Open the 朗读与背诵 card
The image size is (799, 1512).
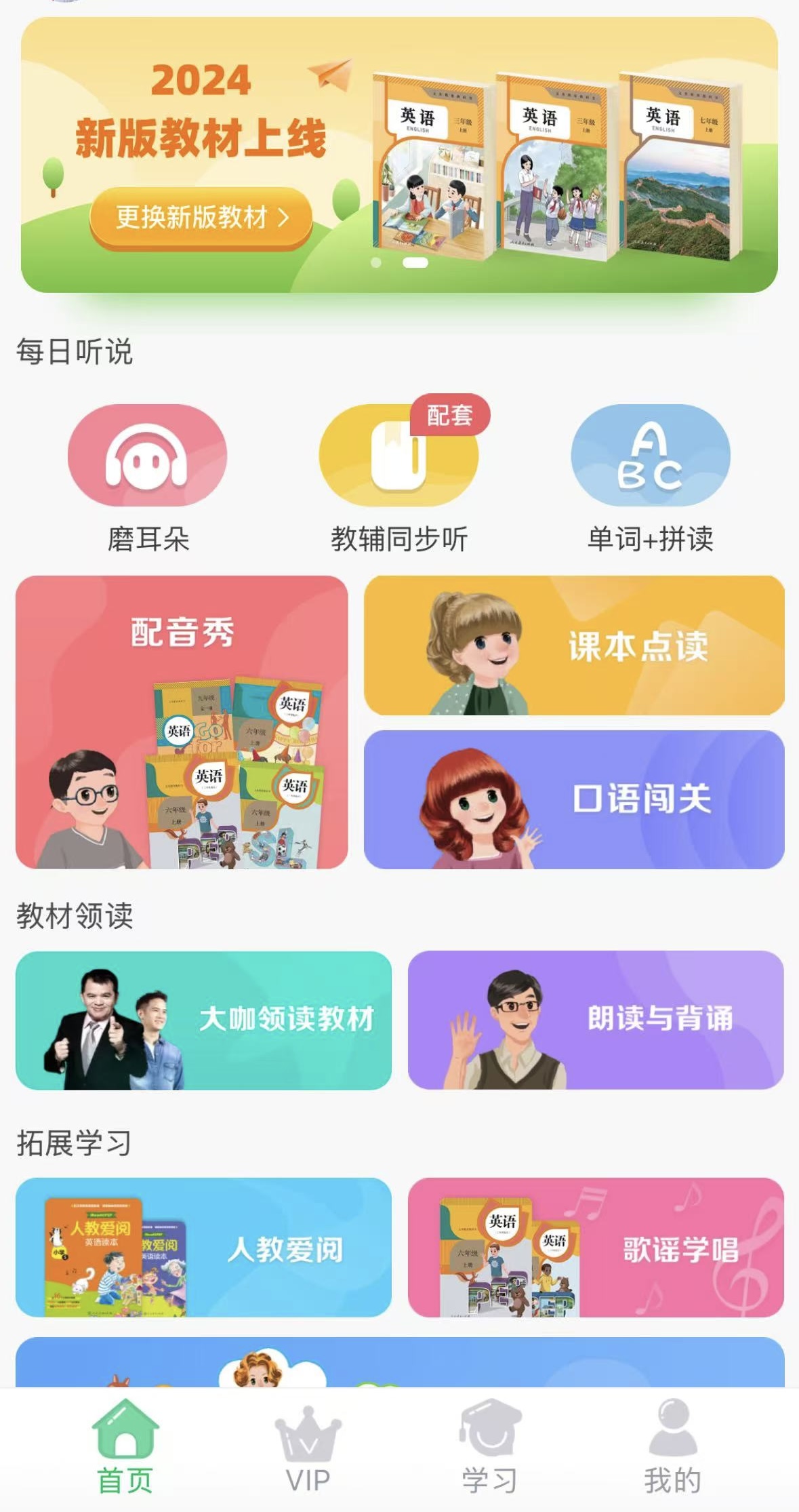coord(596,1020)
